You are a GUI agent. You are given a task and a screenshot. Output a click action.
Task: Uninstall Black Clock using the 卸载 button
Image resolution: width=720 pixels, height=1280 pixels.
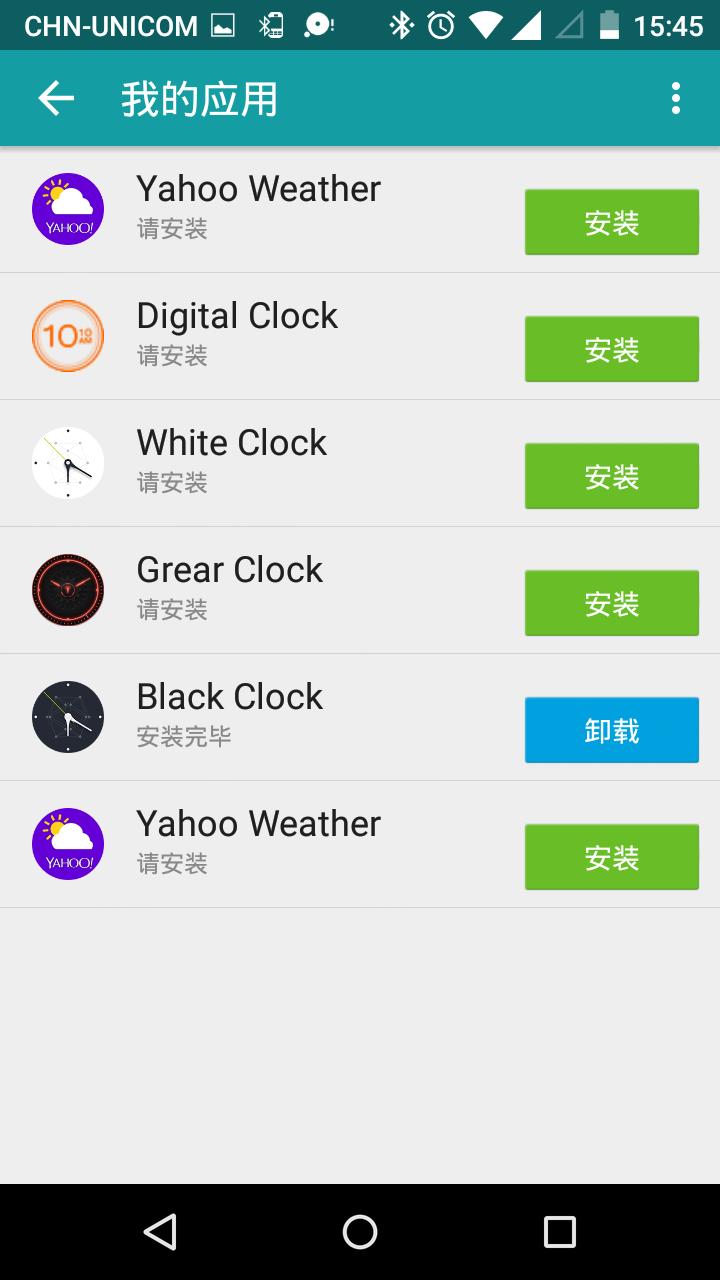[x=611, y=730]
